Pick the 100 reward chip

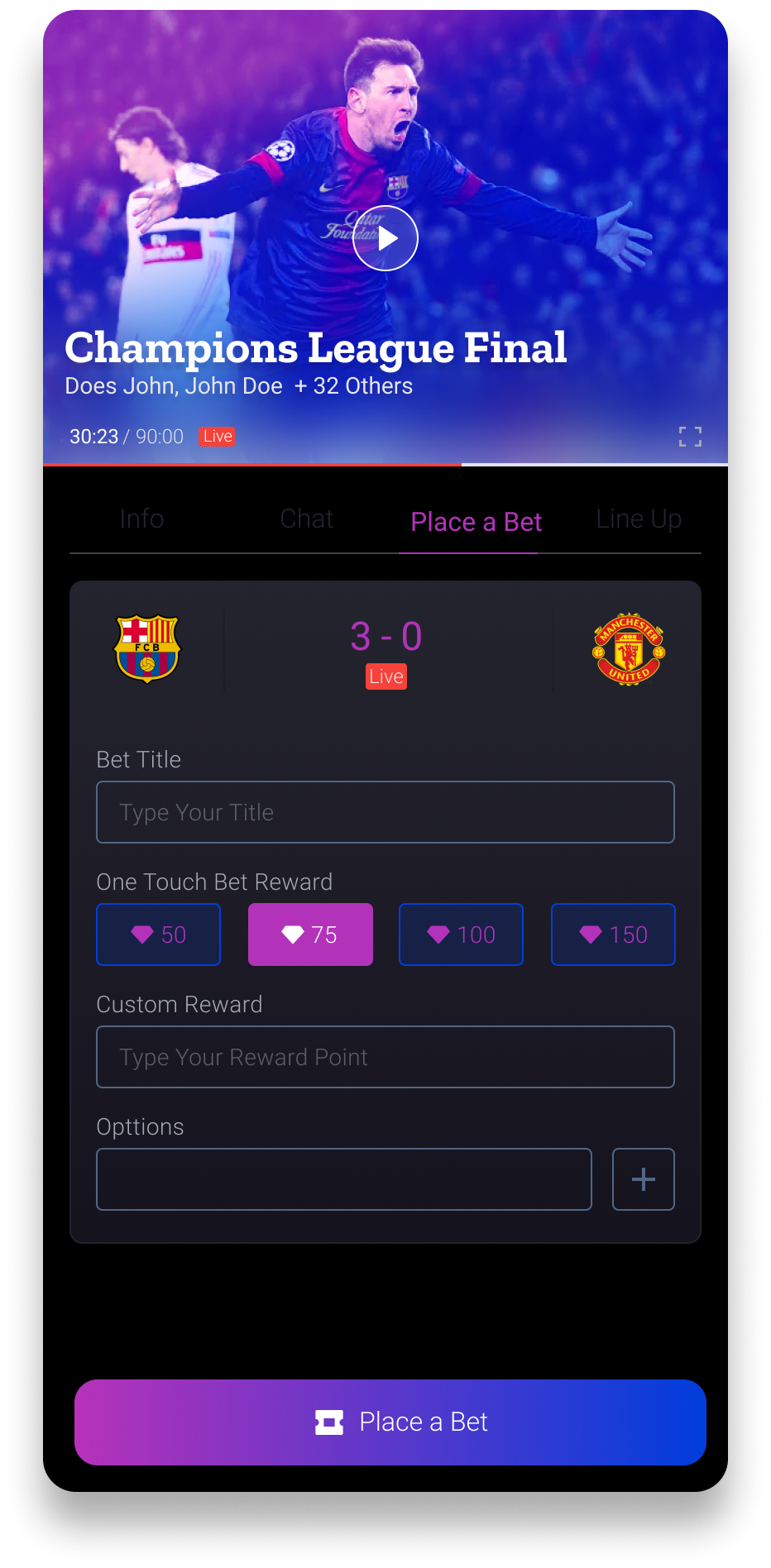tap(462, 935)
